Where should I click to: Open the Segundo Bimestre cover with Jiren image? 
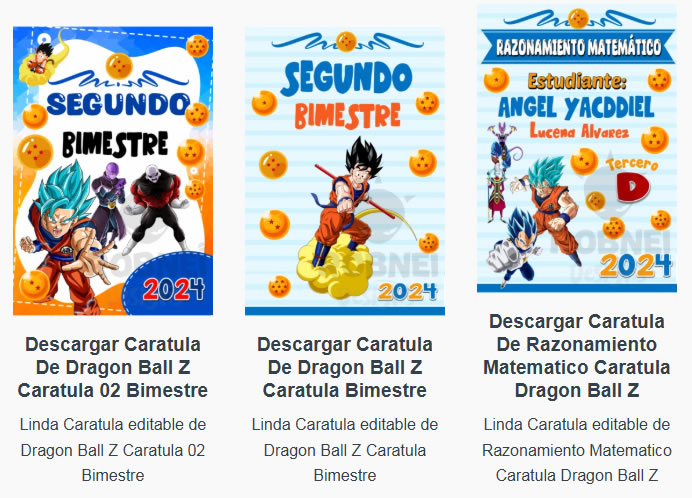tap(113, 171)
